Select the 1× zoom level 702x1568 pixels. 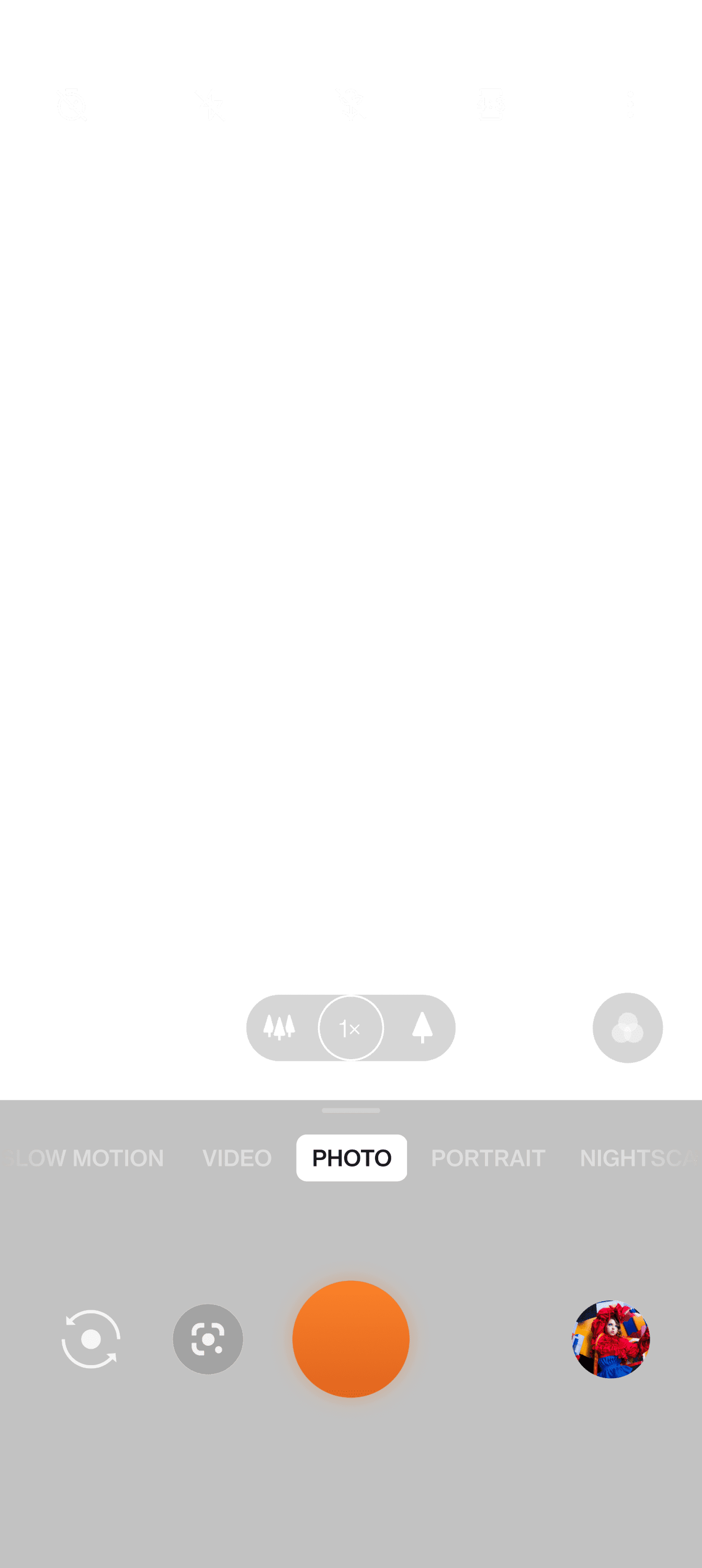coord(350,1028)
